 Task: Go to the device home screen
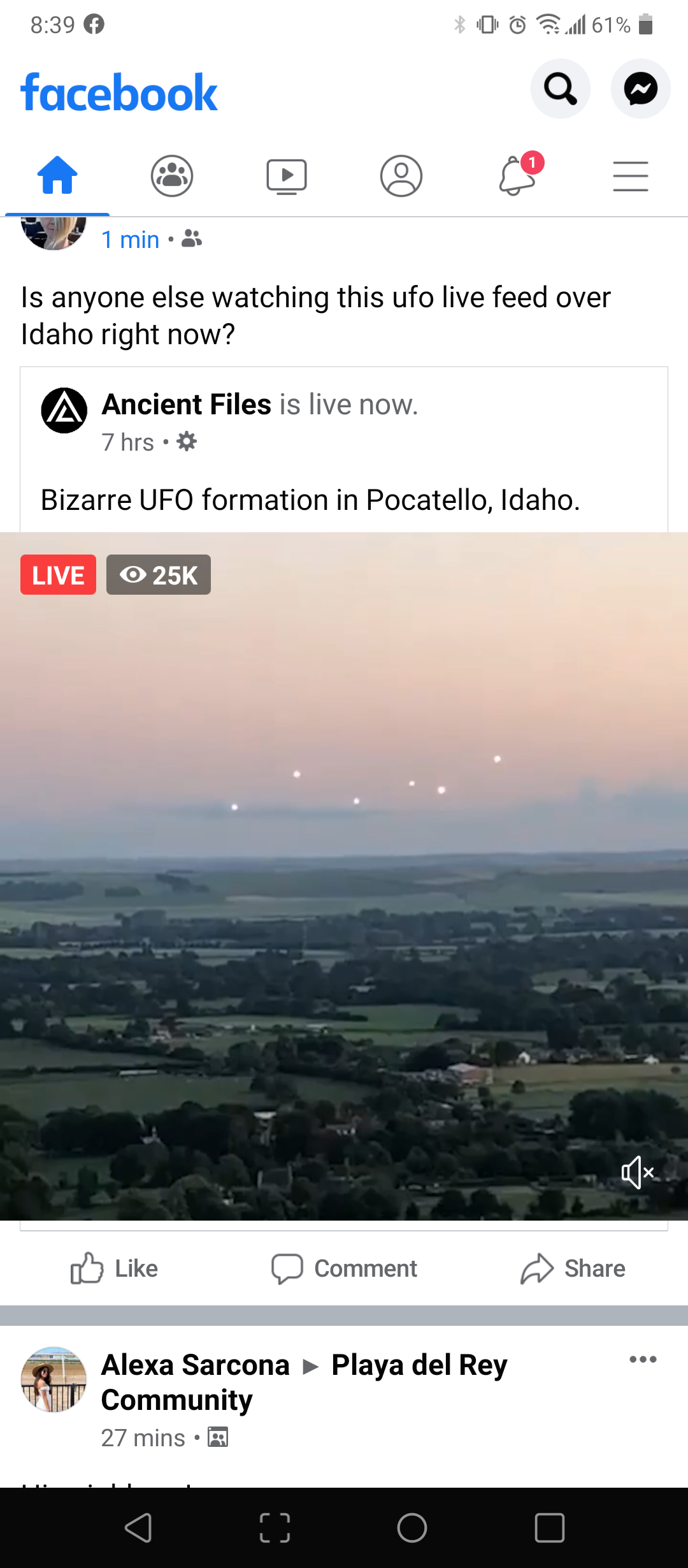(x=412, y=1528)
